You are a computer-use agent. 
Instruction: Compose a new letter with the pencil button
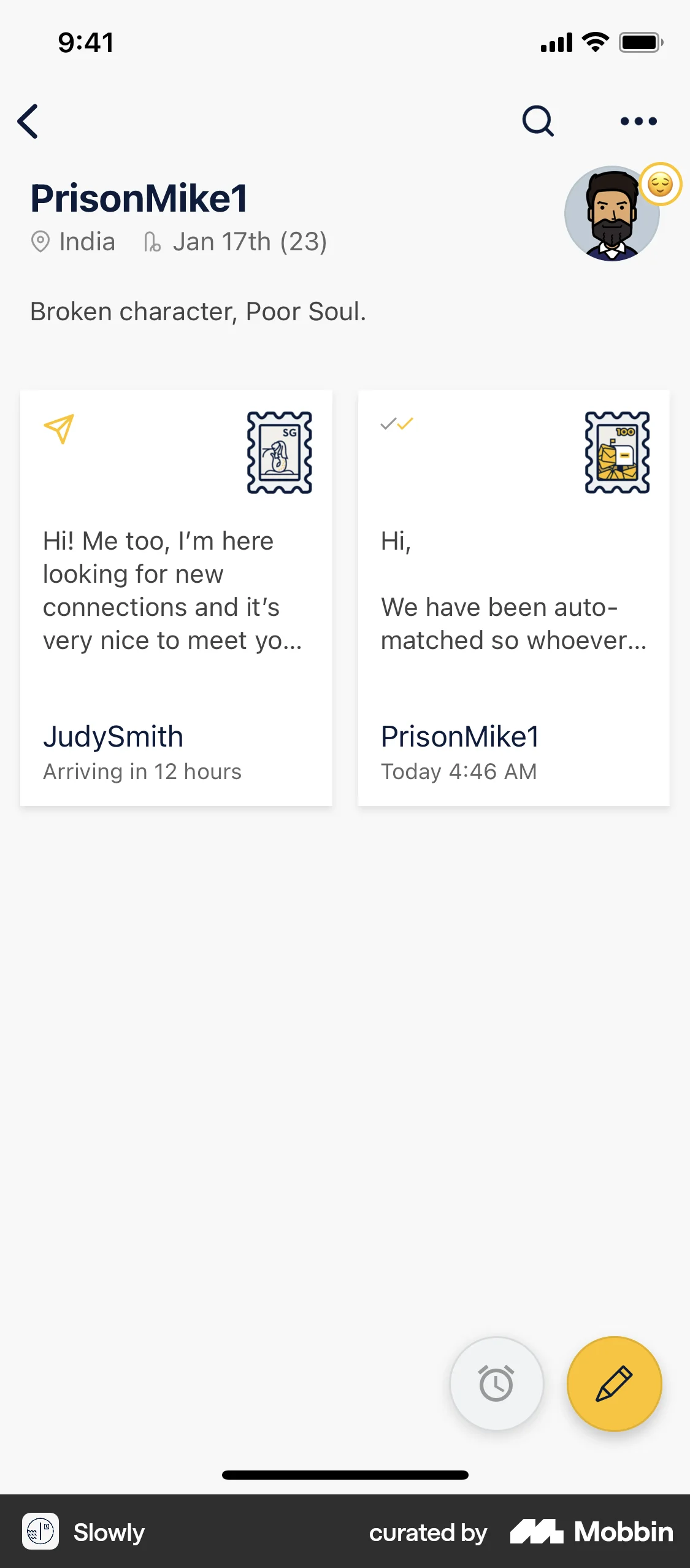pyautogui.click(x=614, y=1383)
